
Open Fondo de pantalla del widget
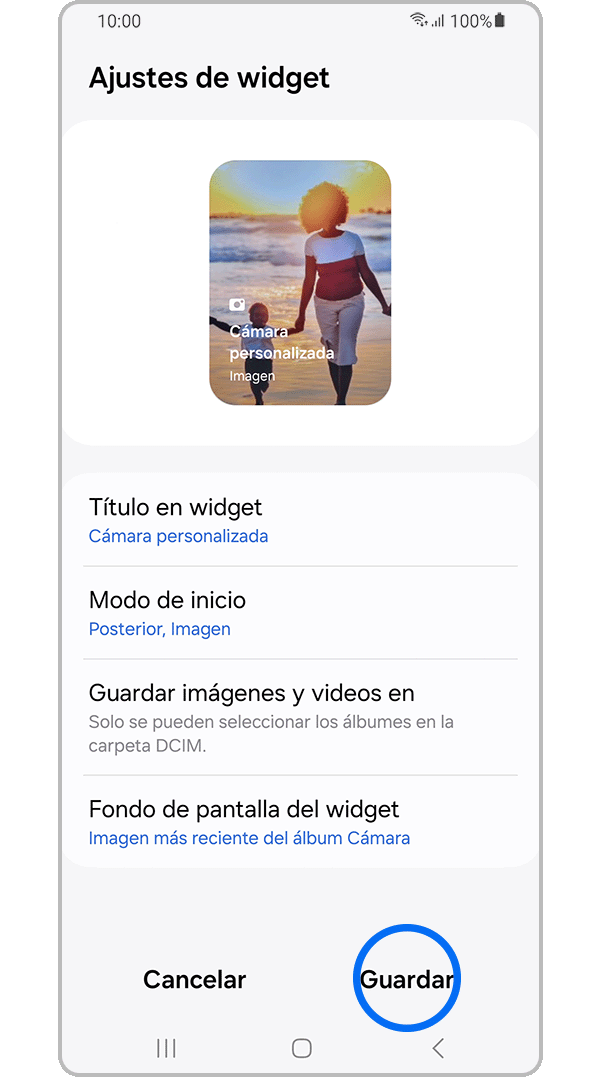coord(300,822)
